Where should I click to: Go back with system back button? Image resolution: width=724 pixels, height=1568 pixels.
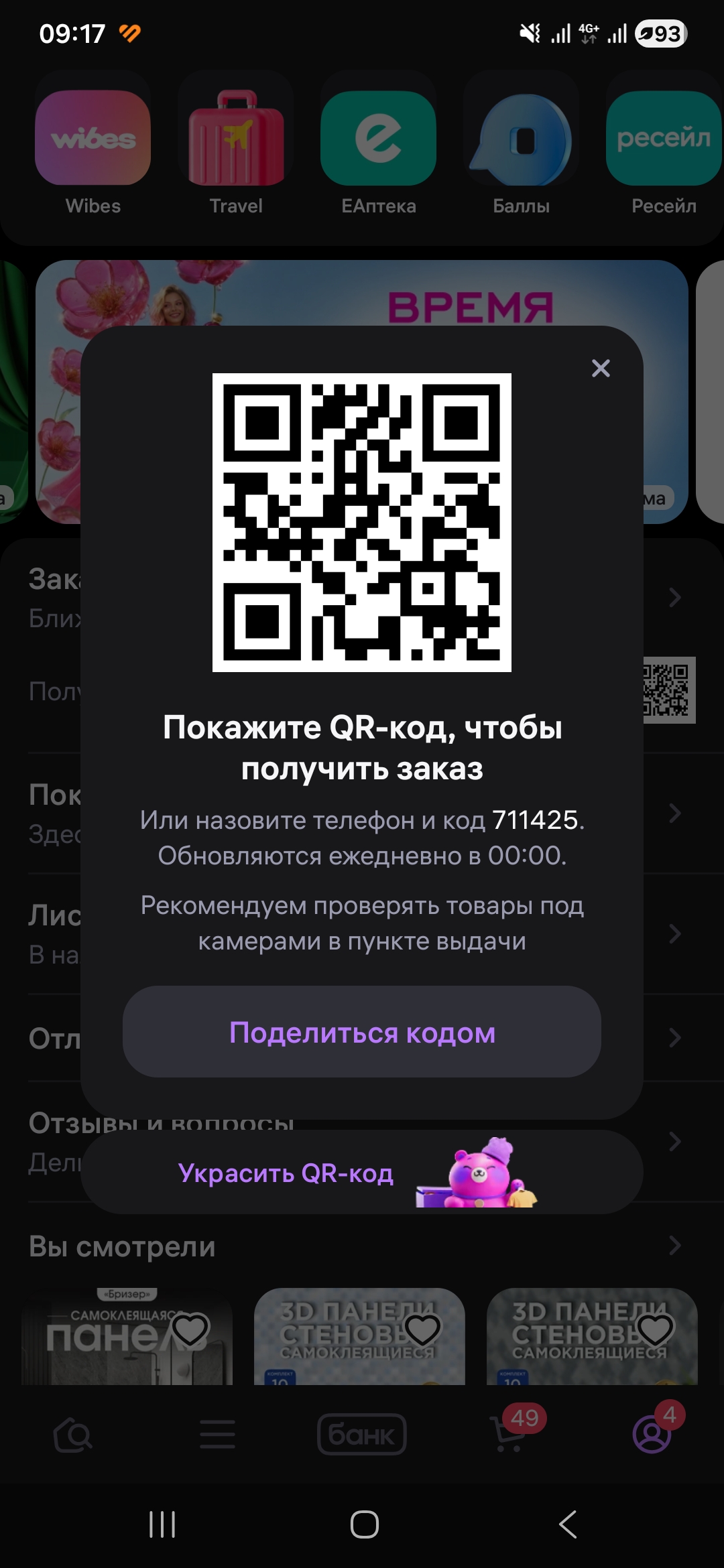coord(568,1524)
